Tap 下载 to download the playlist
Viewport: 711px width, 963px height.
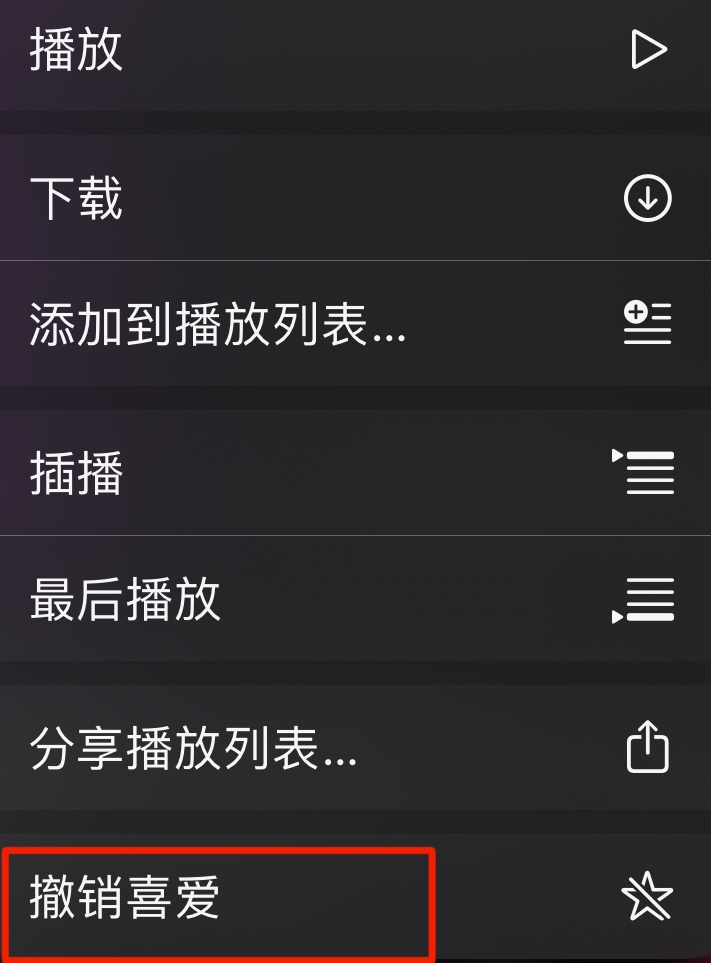pyautogui.click(x=355, y=198)
